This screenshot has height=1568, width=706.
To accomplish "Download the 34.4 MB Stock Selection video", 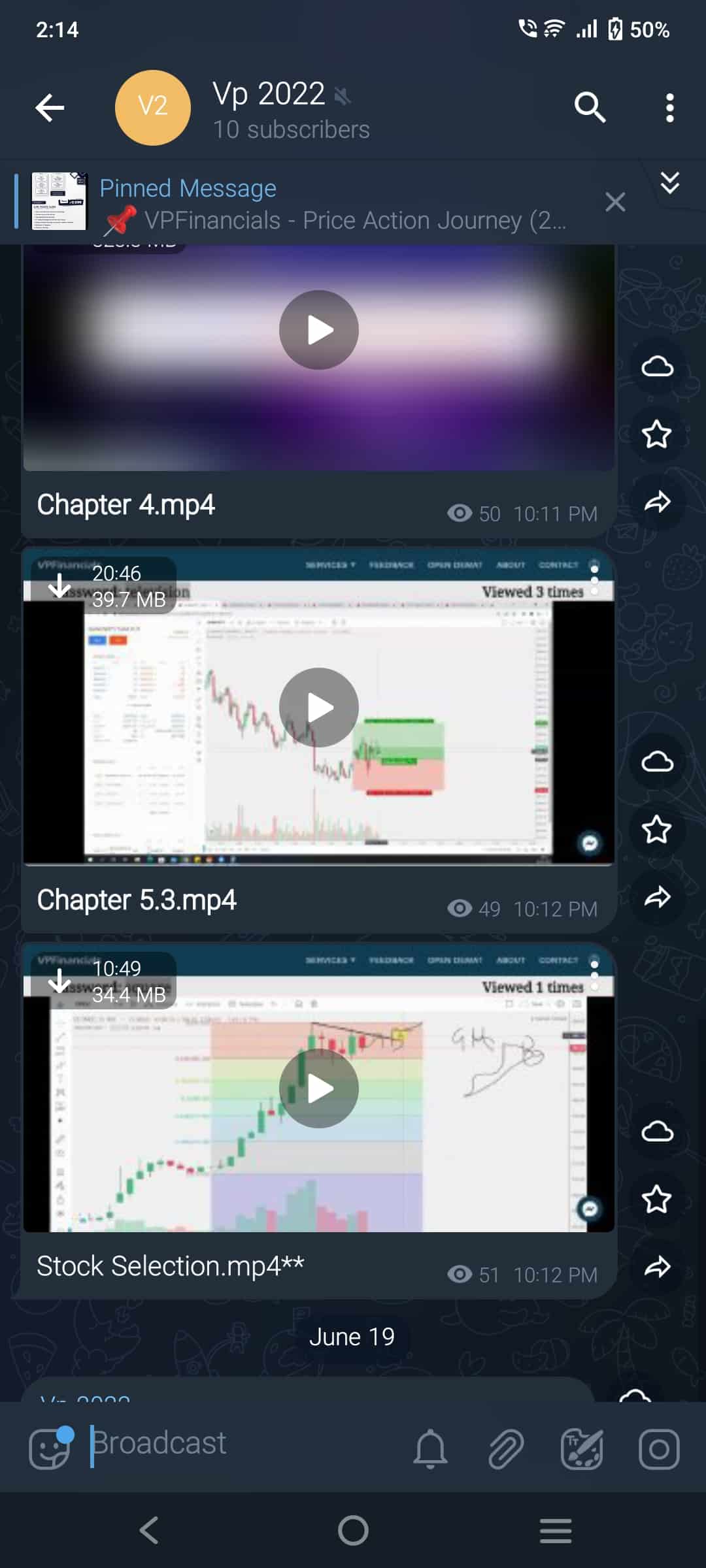I will (59, 981).
